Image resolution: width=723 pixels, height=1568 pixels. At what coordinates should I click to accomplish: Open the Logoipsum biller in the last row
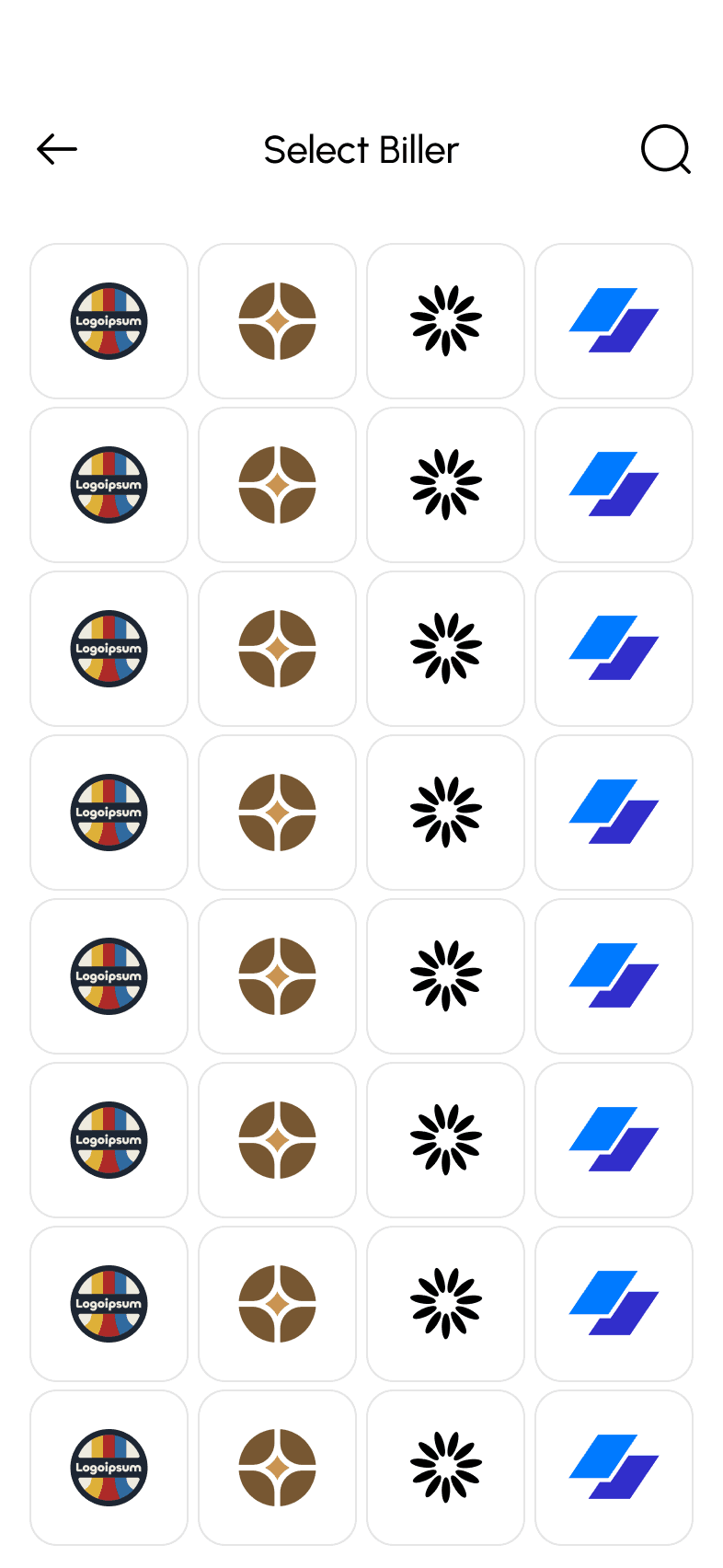click(109, 1468)
